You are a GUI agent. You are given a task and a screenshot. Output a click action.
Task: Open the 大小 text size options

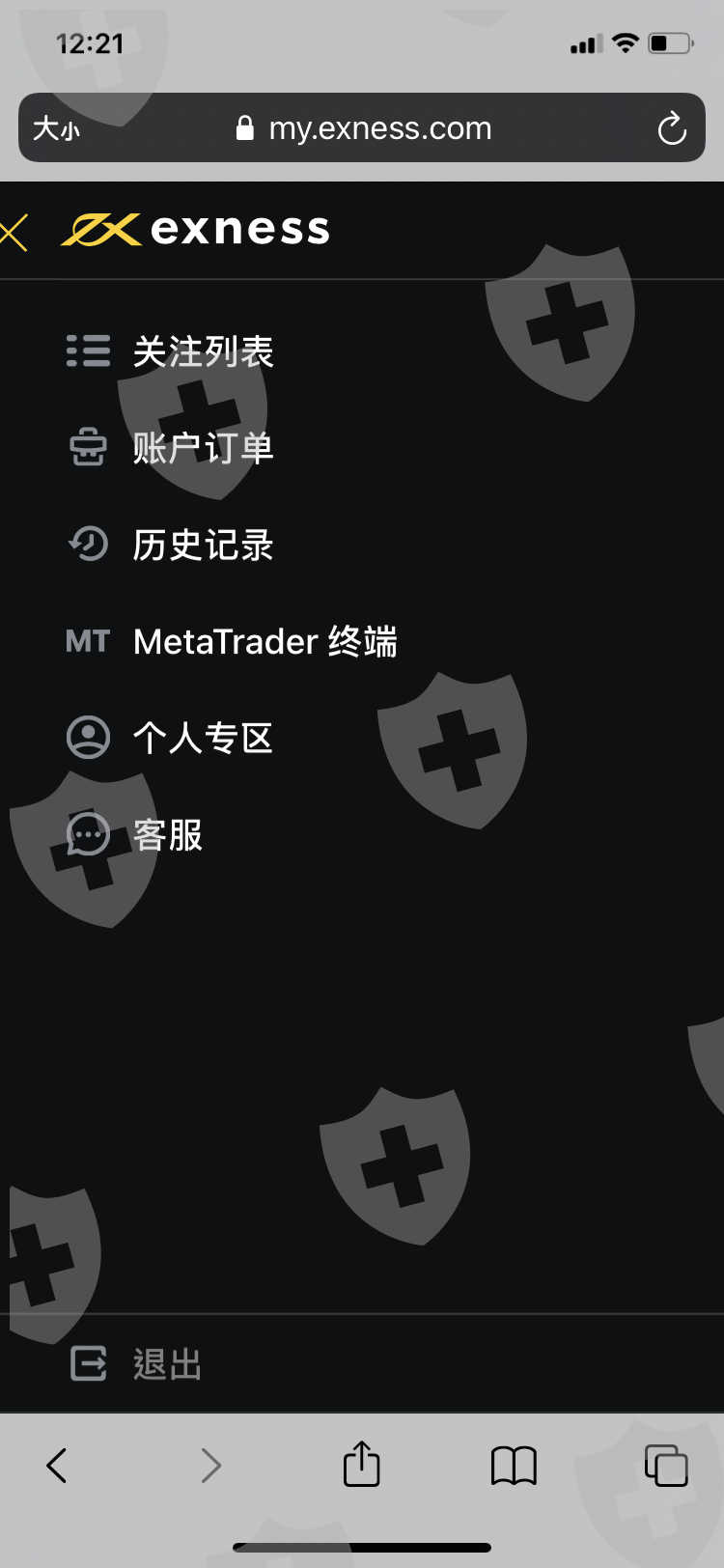click(56, 128)
